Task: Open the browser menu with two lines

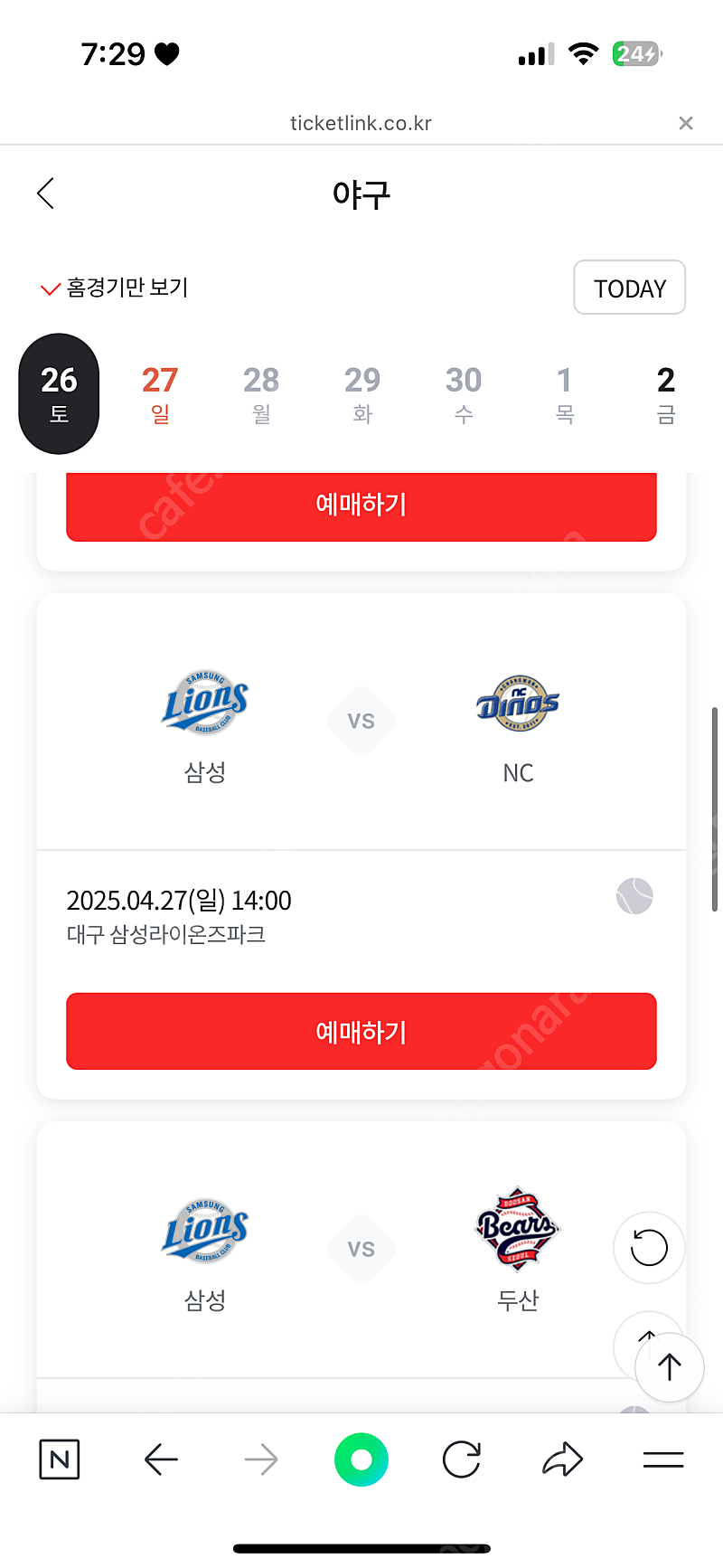Action: 663,1459
